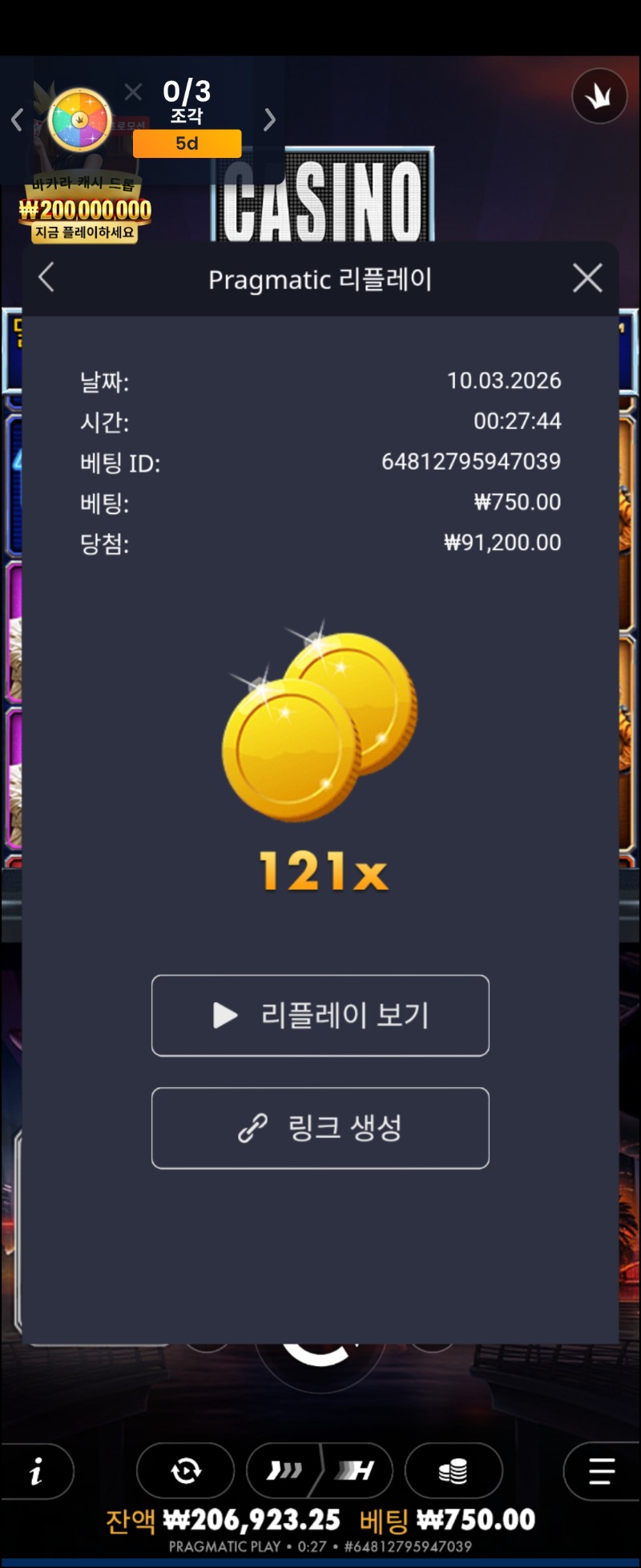Close the Pragmatic 리플레이 dialog

click(587, 278)
